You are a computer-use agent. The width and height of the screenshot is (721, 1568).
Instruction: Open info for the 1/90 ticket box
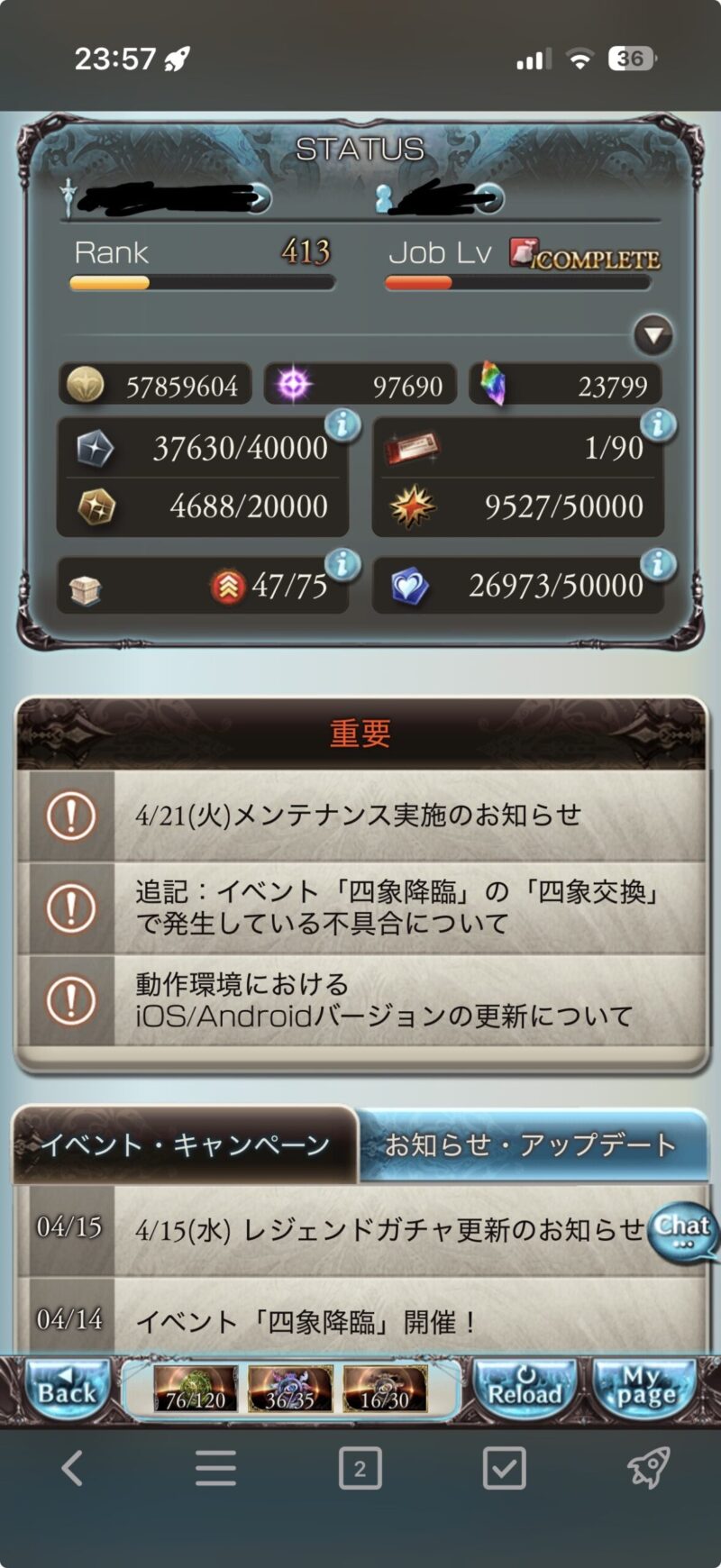658,423
